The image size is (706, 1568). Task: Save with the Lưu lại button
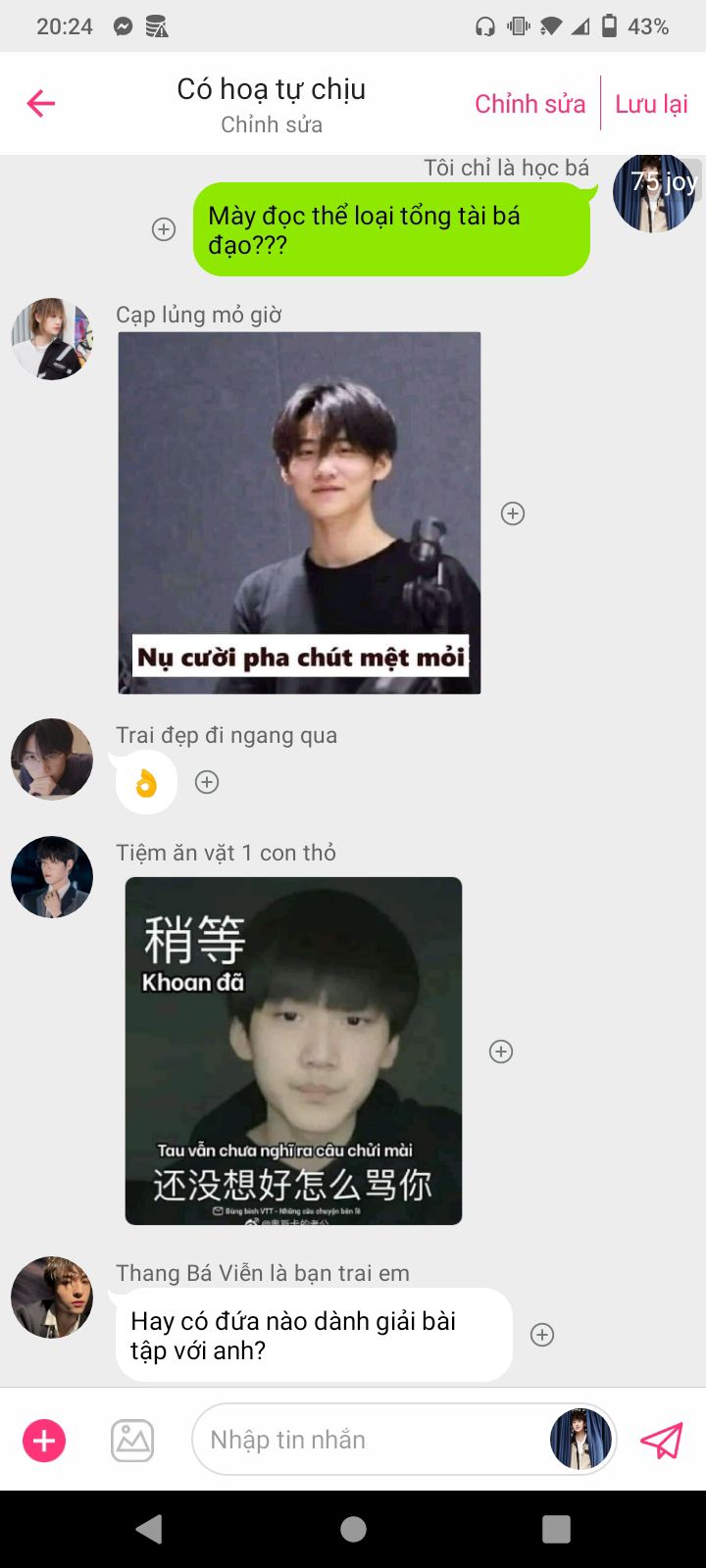coord(651,104)
